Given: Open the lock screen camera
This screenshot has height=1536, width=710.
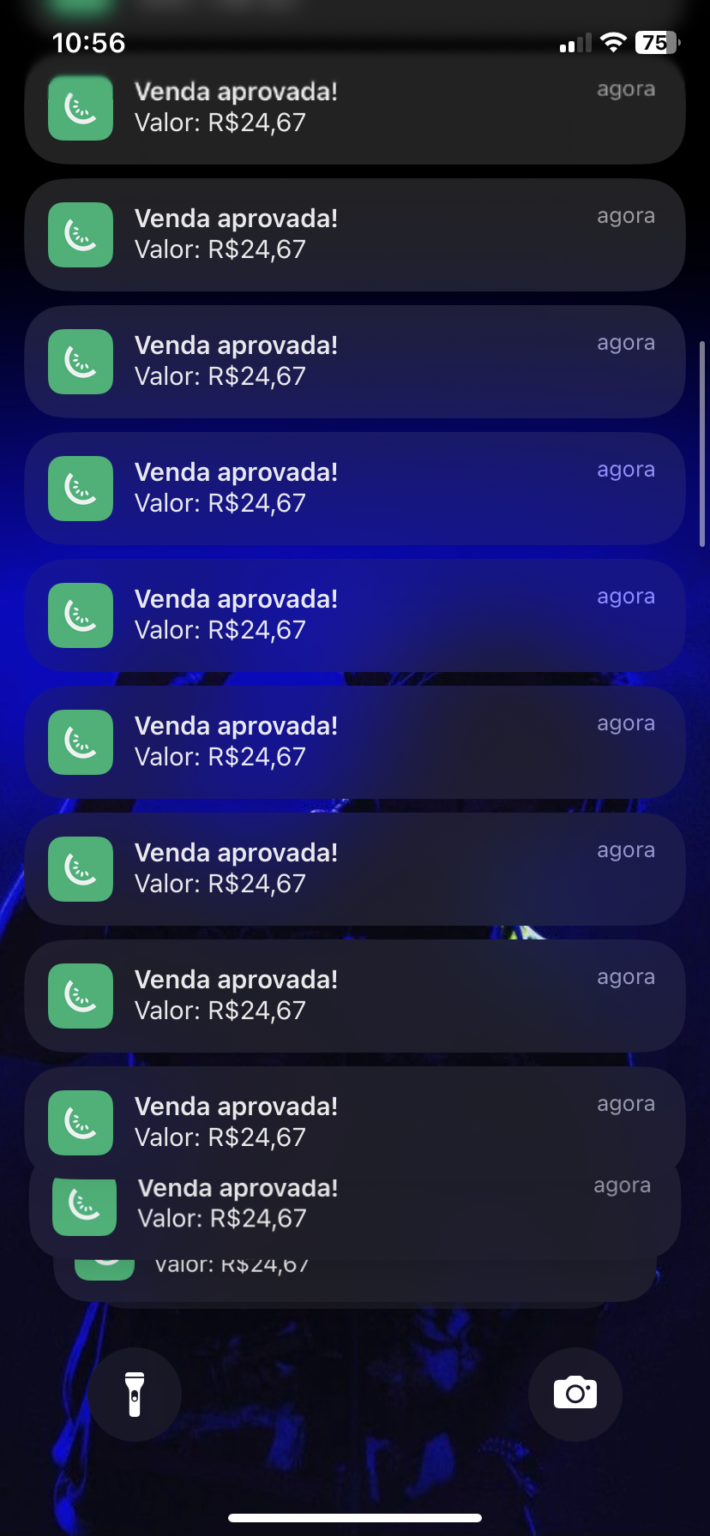Looking at the screenshot, I should [575, 1393].
